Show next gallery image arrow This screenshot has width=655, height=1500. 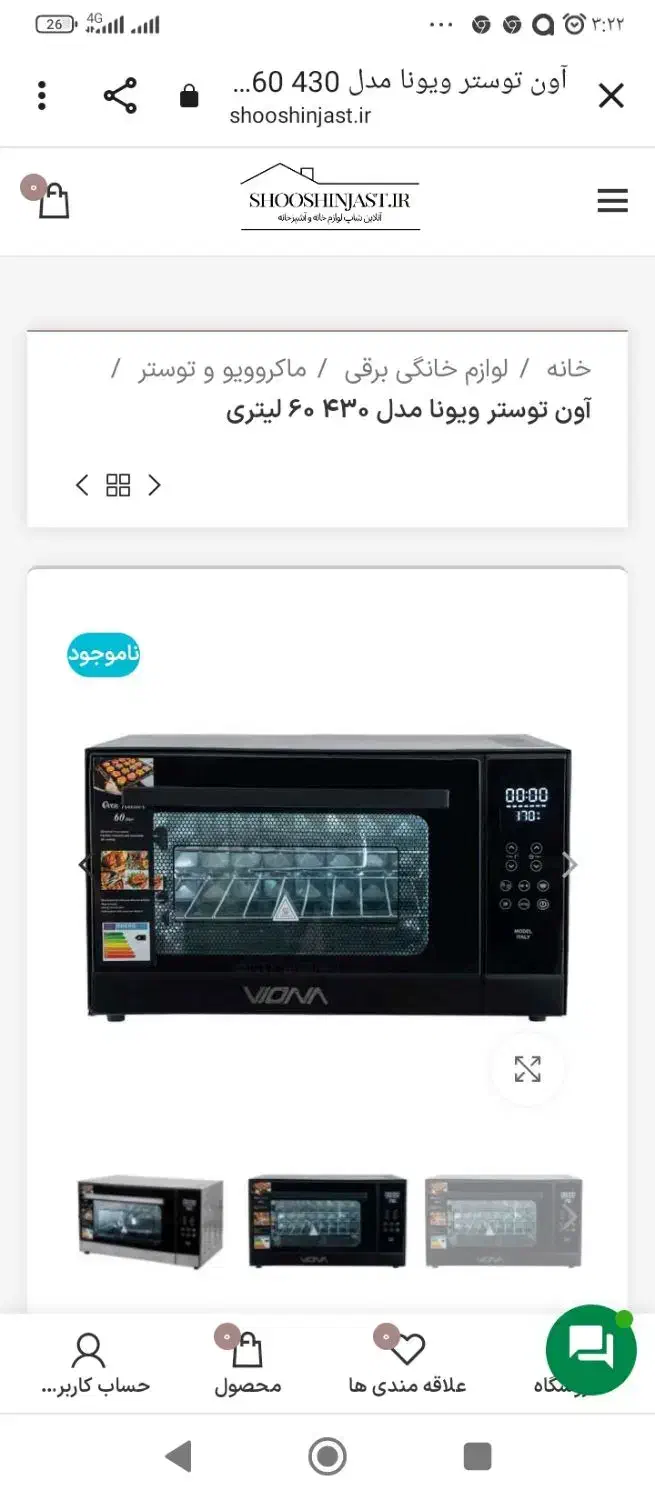[569, 866]
